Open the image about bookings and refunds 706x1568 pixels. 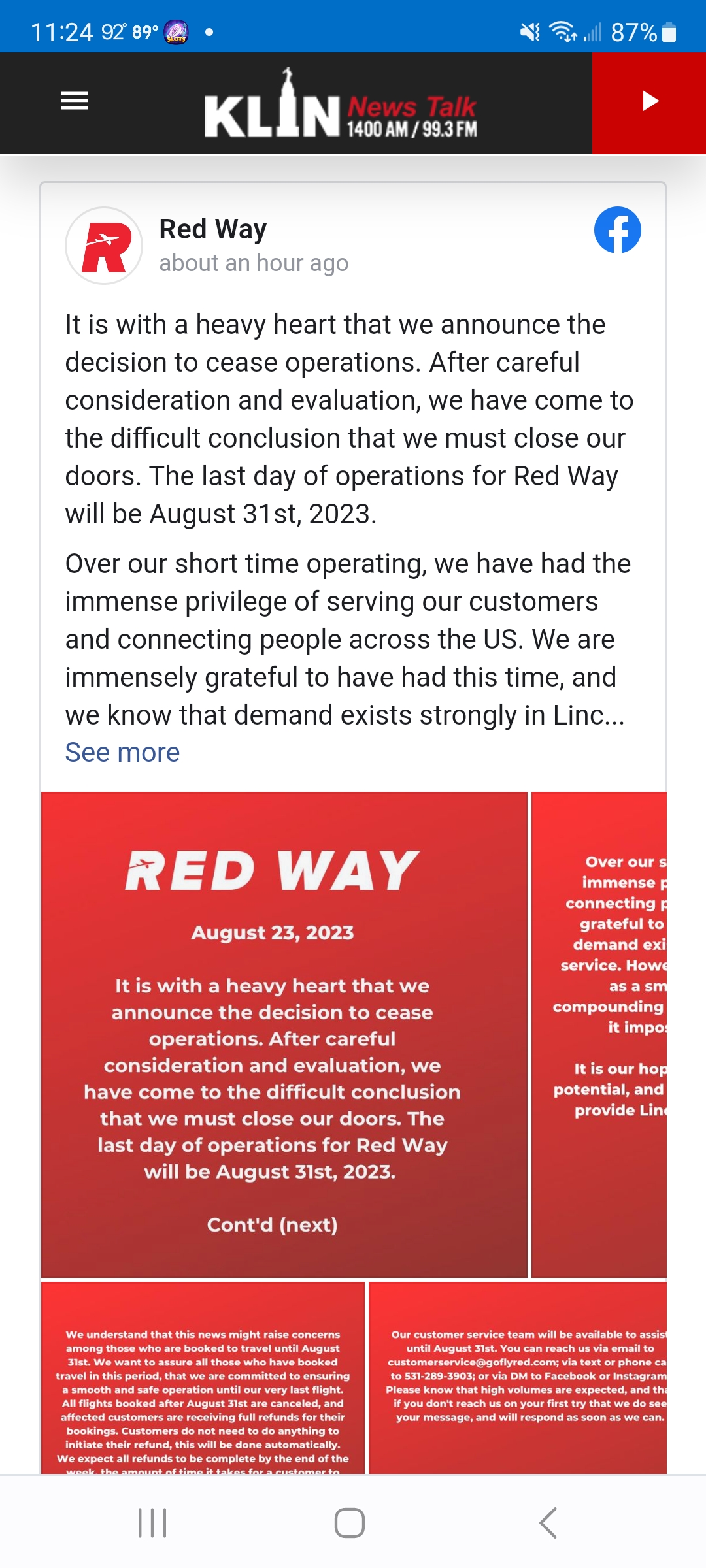(x=203, y=1378)
